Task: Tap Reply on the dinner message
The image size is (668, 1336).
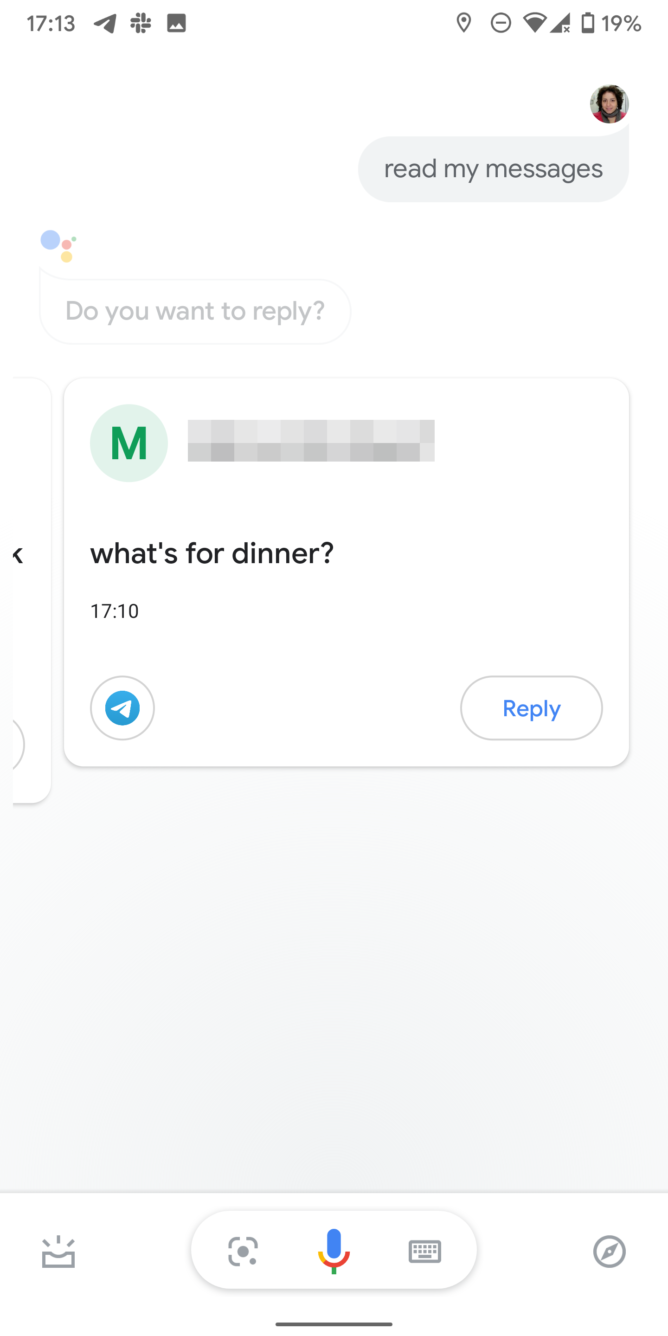Action: coord(531,708)
